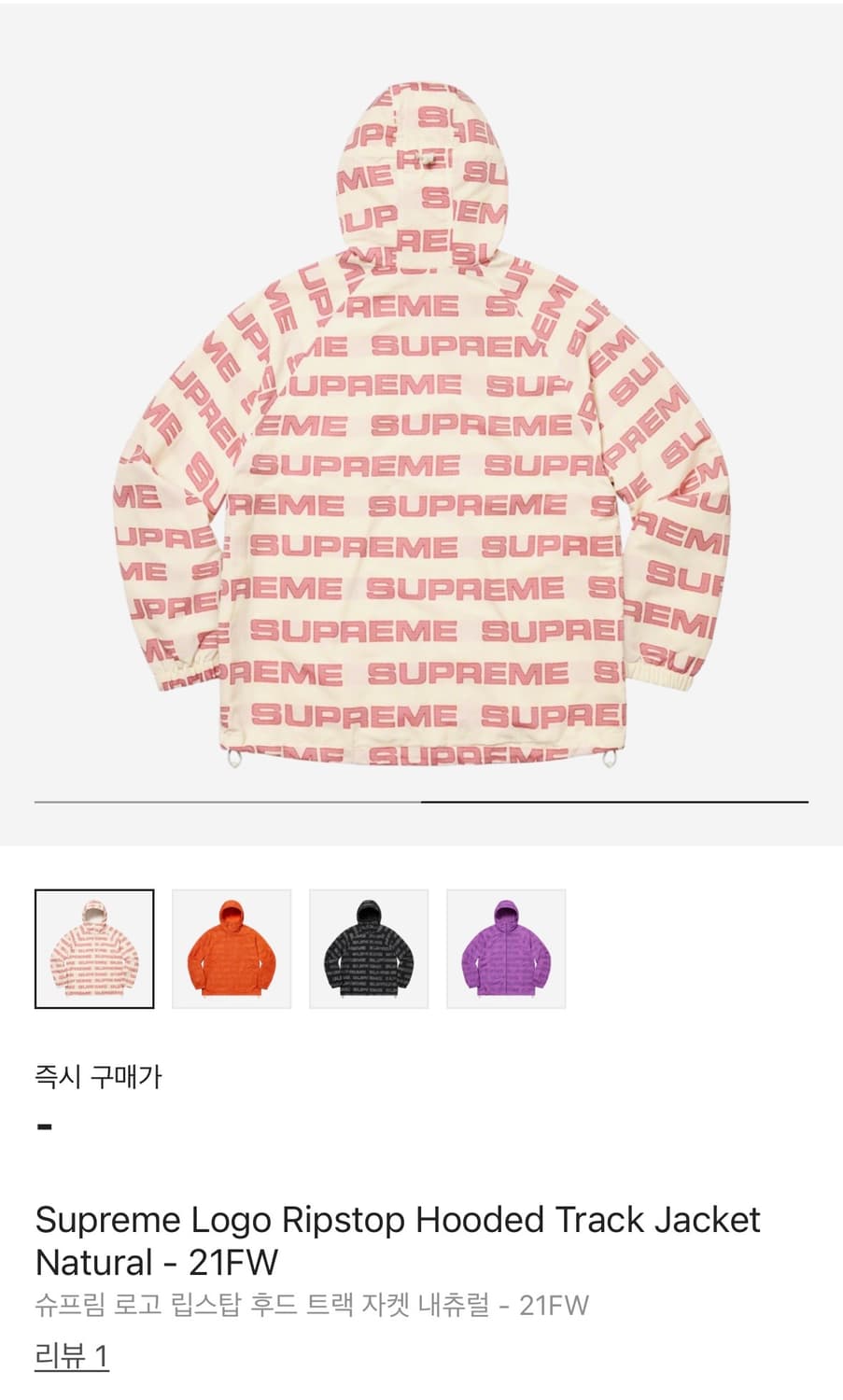Click the Korean subtitle under the title
The height and width of the screenshot is (1400, 843).
tap(308, 1307)
